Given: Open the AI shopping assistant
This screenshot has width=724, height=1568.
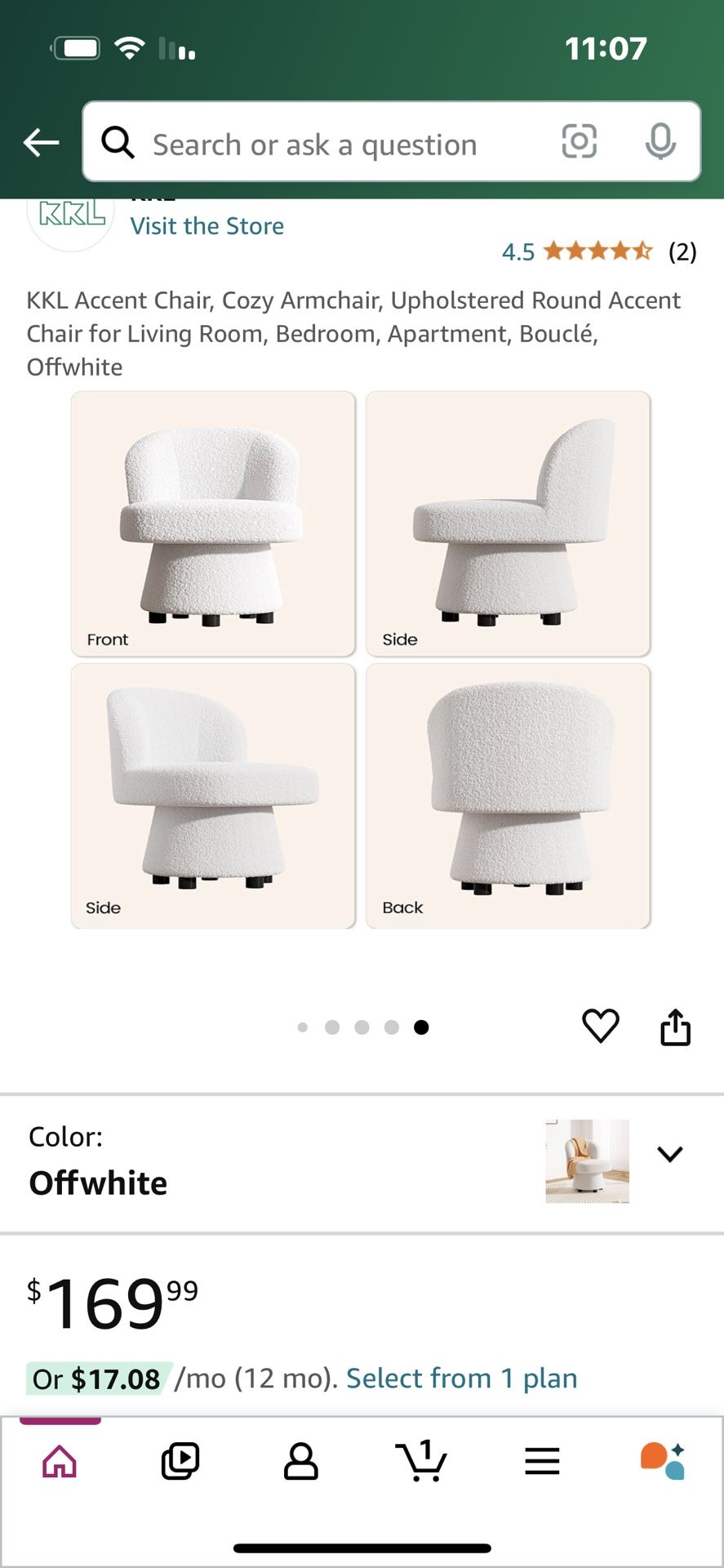Looking at the screenshot, I should (662, 1461).
